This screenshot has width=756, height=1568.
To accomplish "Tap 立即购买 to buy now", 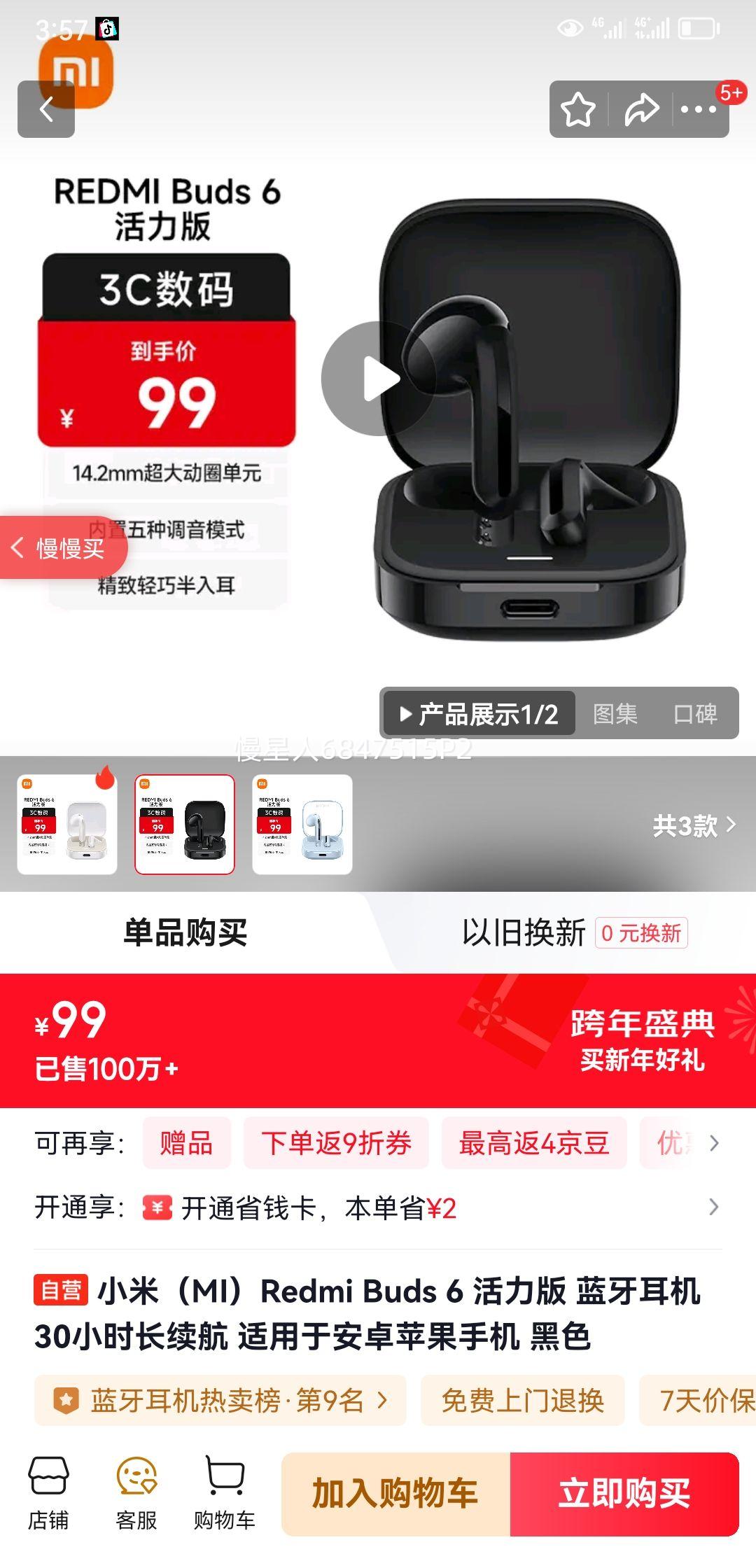I will click(626, 1494).
